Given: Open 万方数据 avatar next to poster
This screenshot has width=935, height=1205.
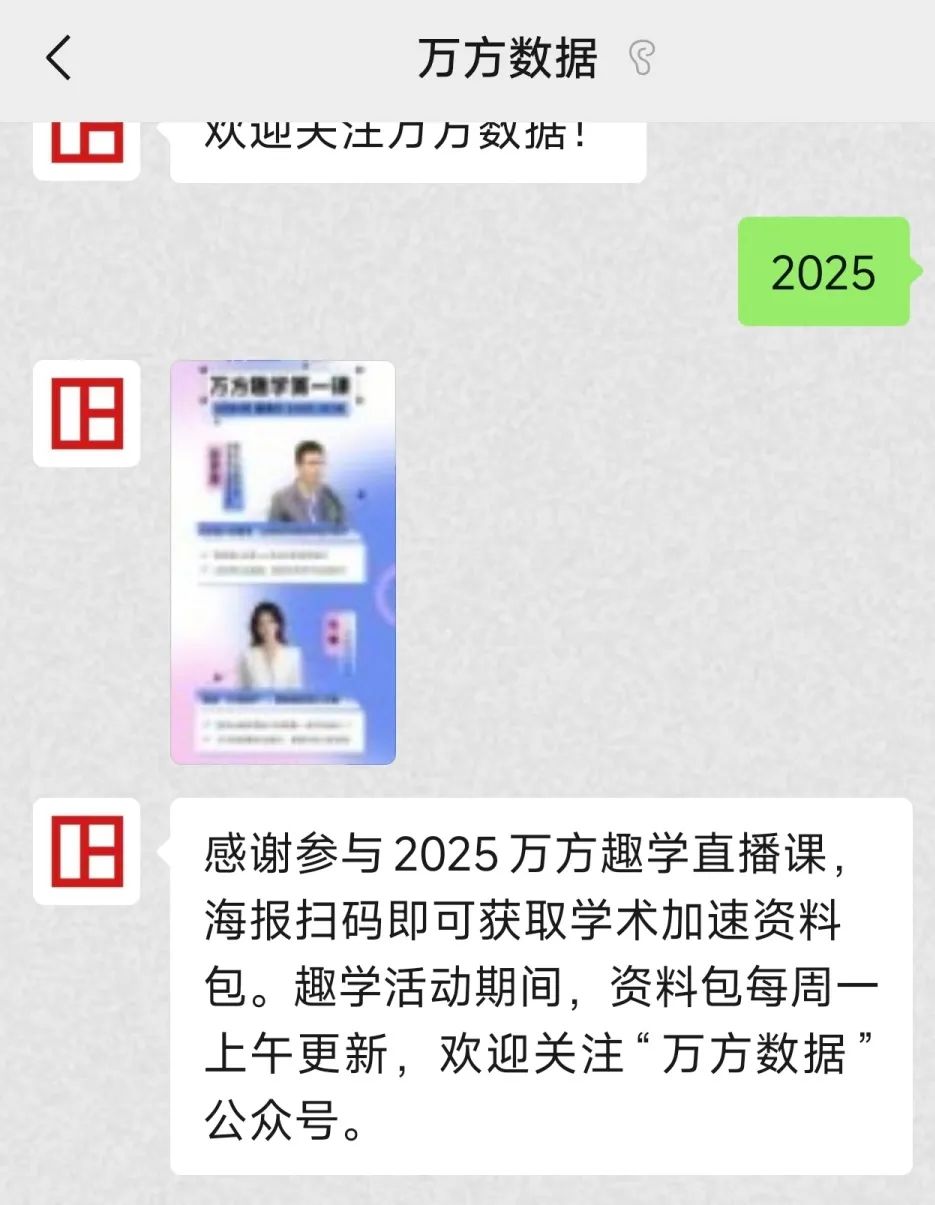Looking at the screenshot, I should [x=87, y=413].
